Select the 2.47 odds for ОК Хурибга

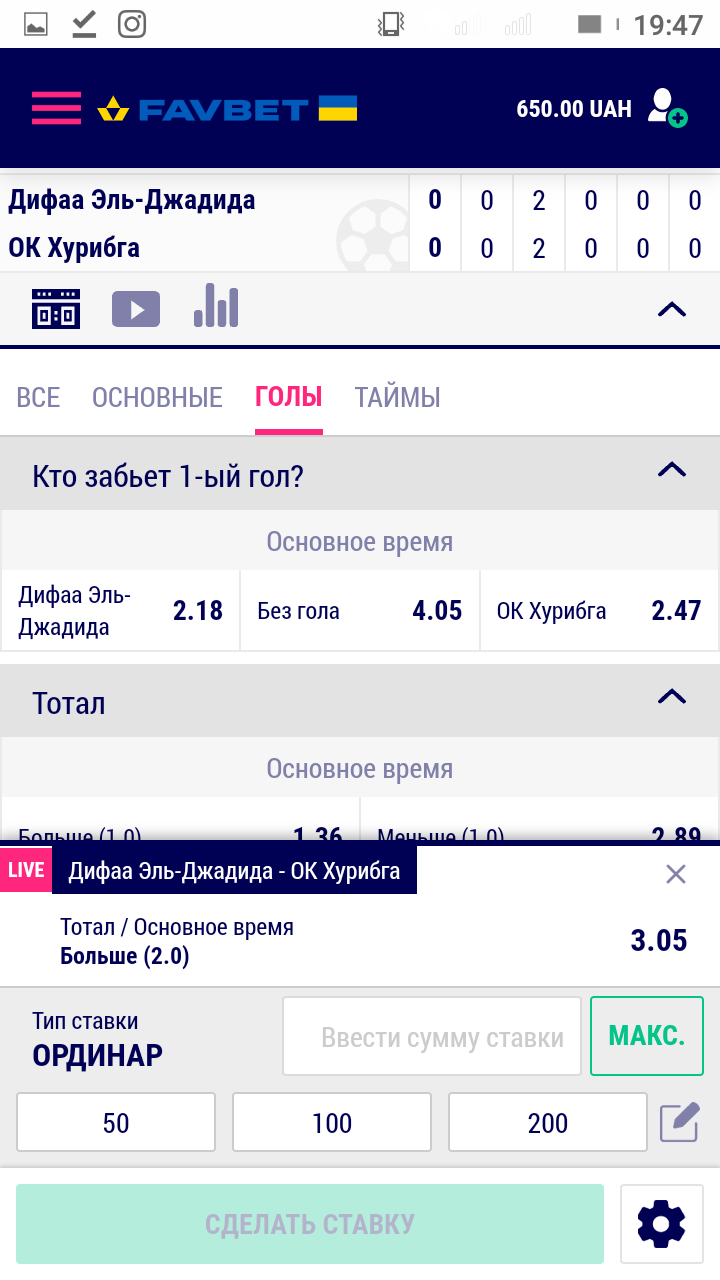pos(598,610)
